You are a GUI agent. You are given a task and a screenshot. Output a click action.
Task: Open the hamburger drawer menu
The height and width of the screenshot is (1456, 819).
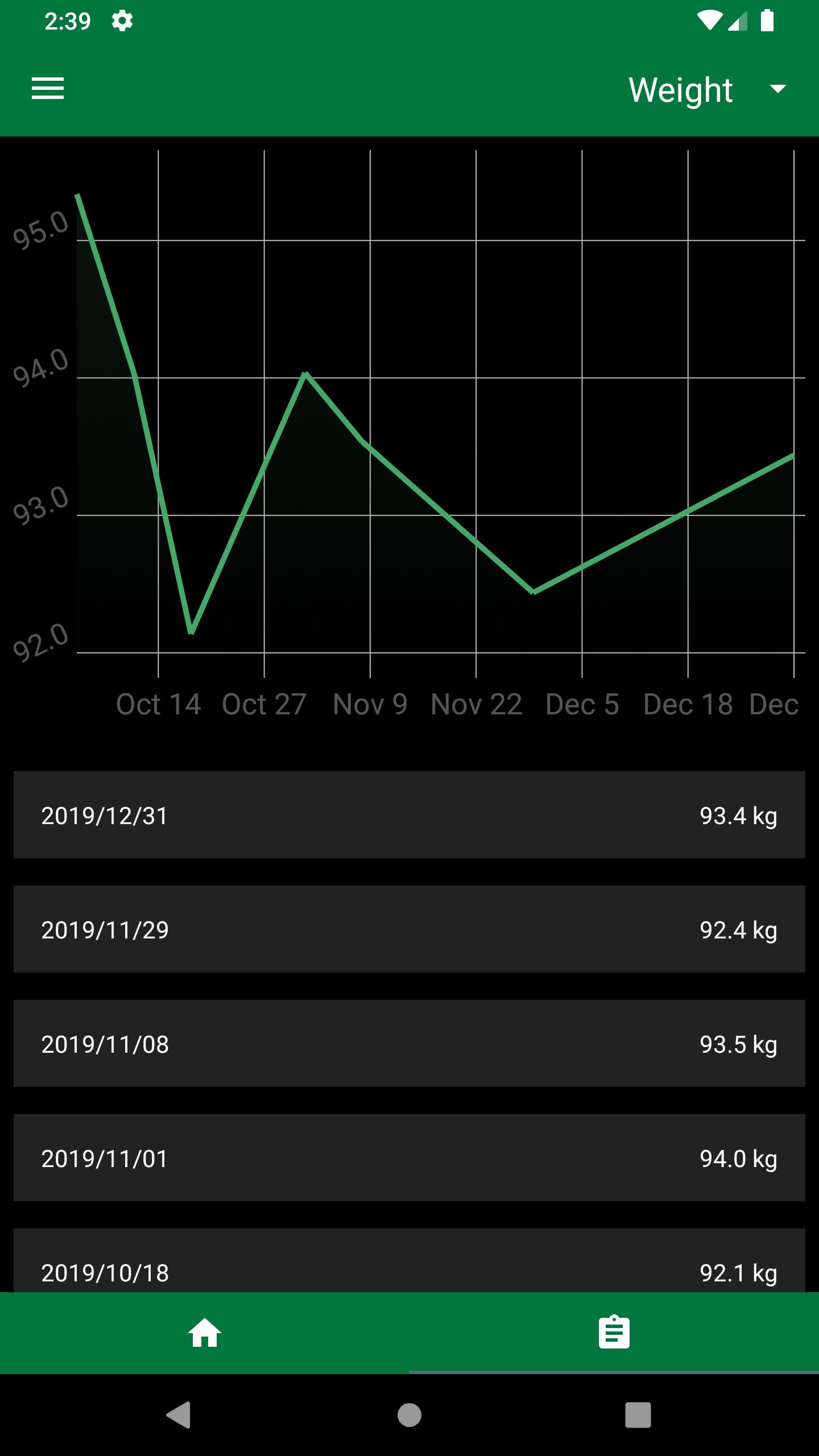tap(48, 89)
